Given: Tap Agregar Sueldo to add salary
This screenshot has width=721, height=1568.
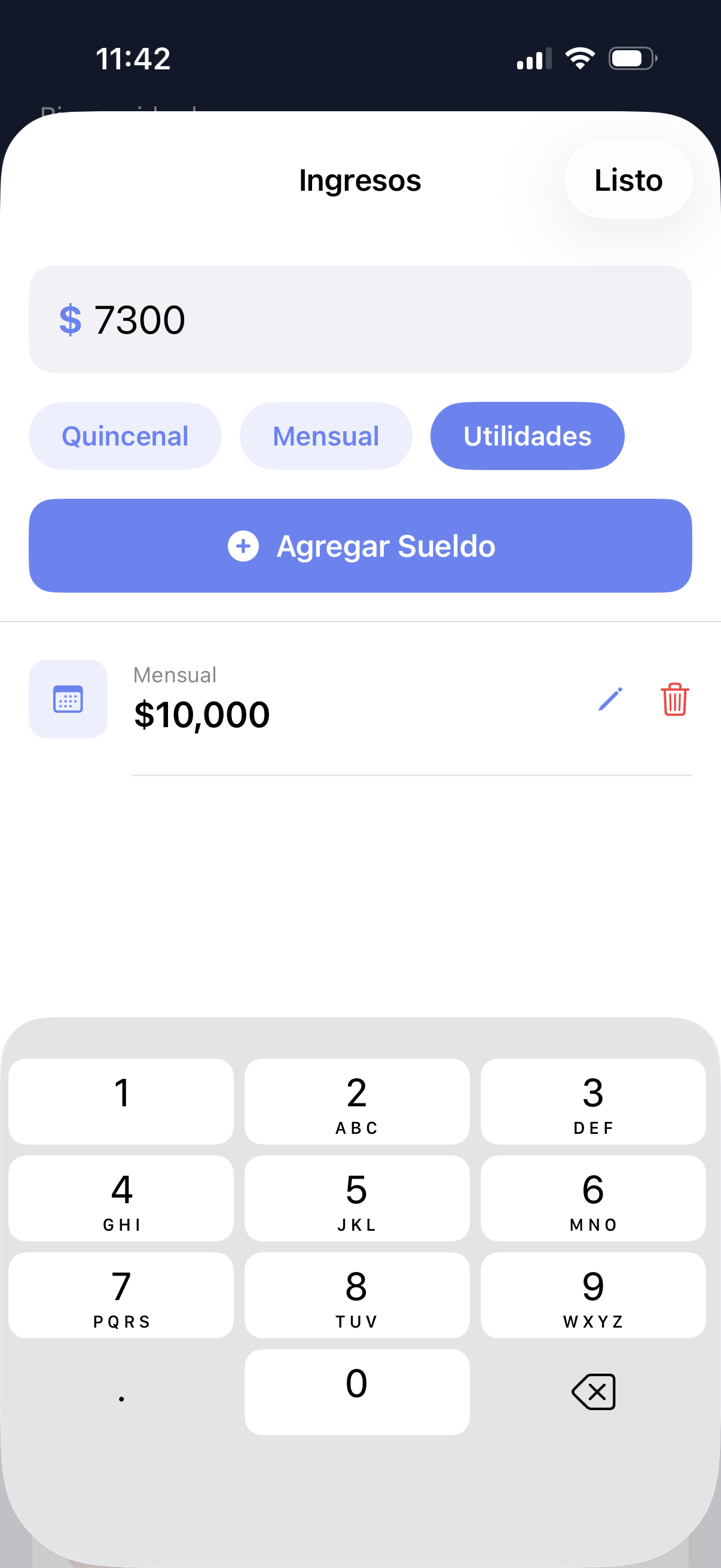Looking at the screenshot, I should [x=360, y=545].
